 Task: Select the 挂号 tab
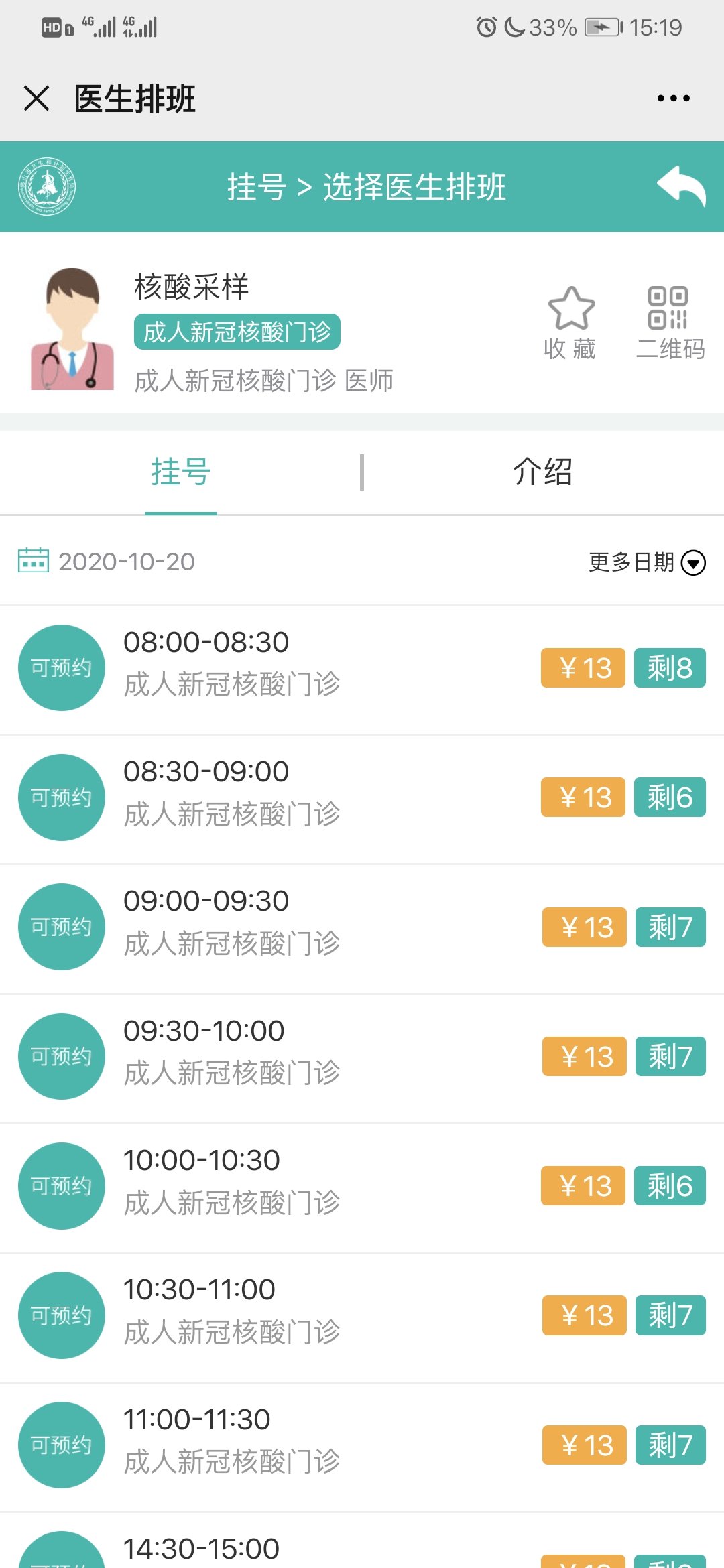181,472
